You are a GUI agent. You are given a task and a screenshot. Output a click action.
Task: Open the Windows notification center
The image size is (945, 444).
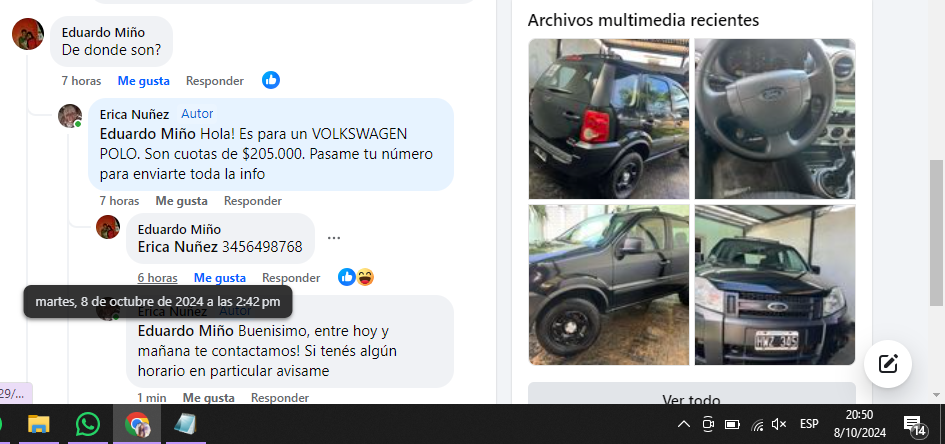[913, 424]
